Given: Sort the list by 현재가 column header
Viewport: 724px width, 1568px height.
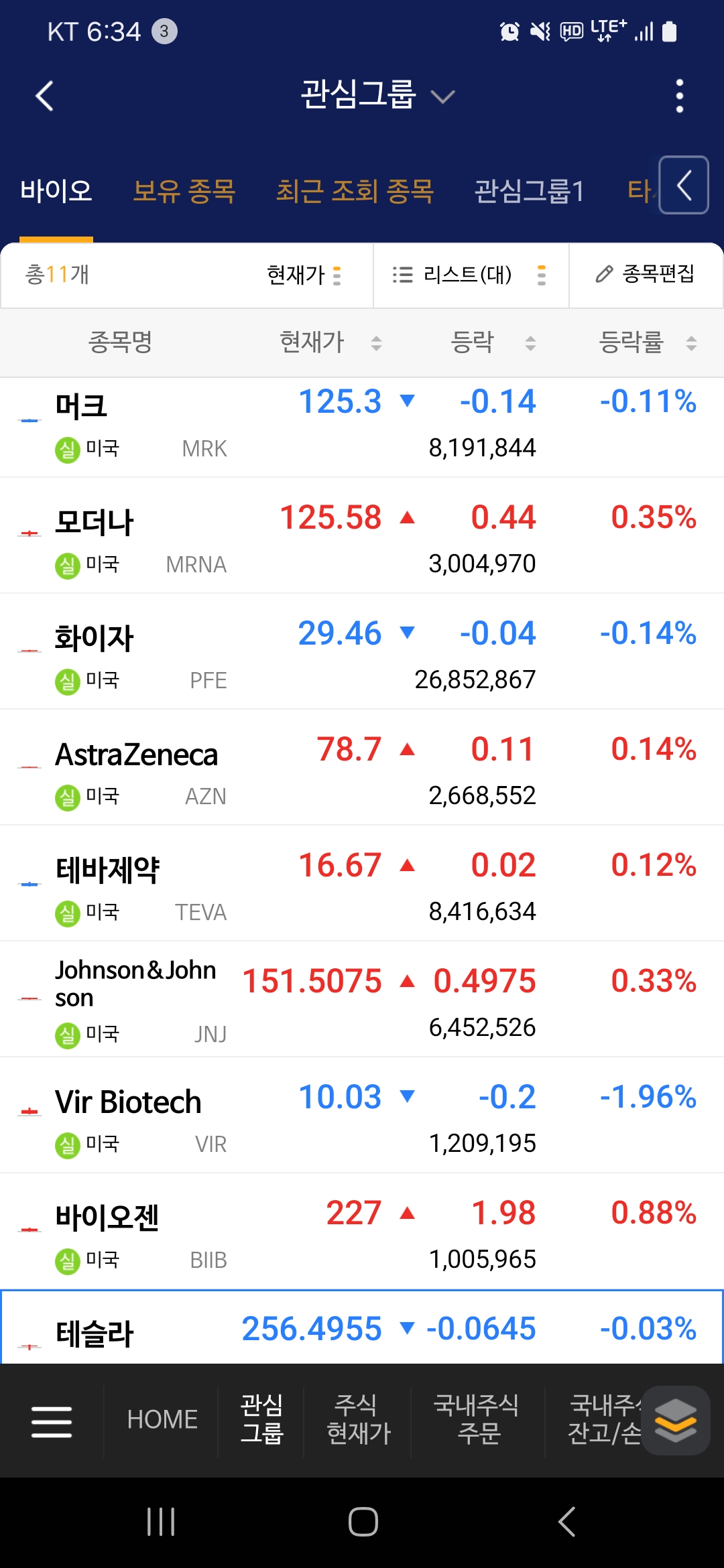Looking at the screenshot, I should (x=330, y=342).
